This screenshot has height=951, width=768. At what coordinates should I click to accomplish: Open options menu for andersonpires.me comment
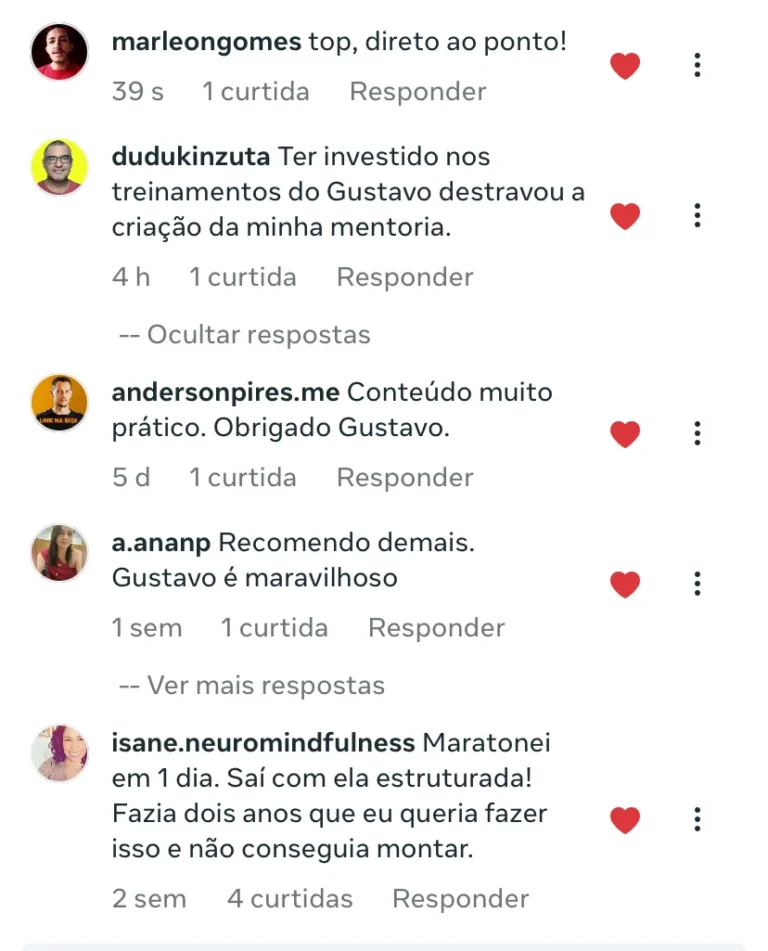coord(697,433)
